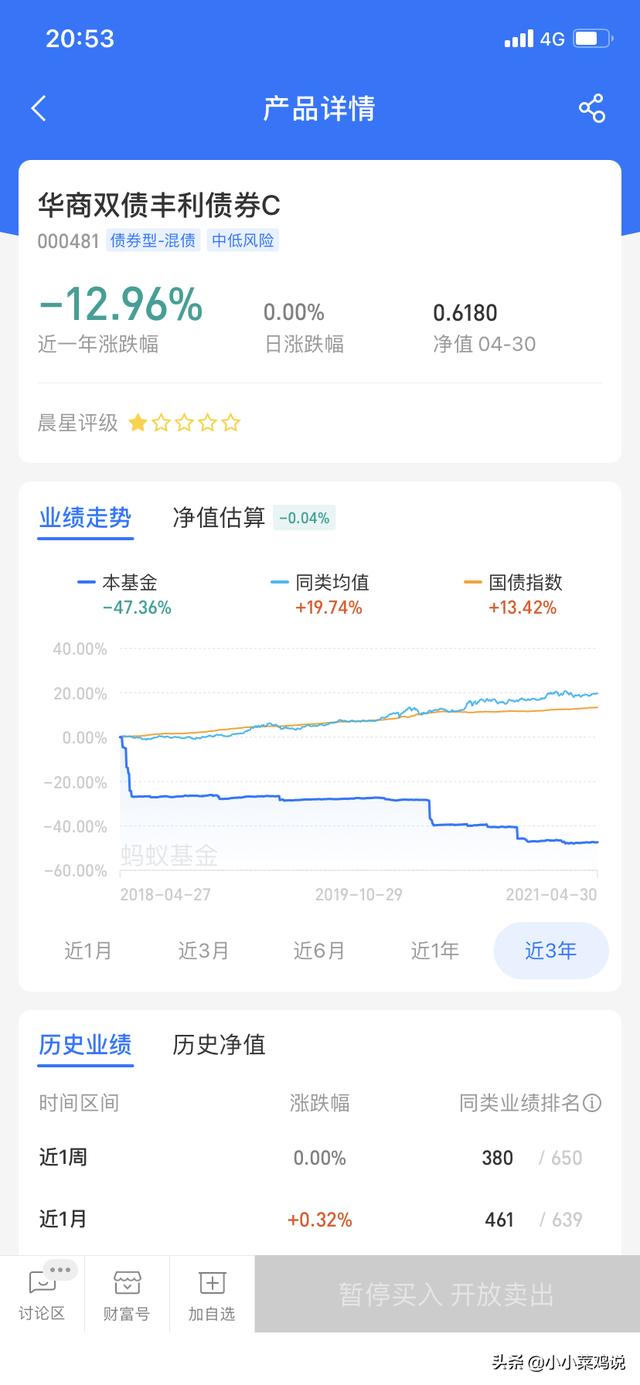Viewport: 640px width, 1385px height.
Task: Show the 近6月 chart range
Action: [319, 951]
